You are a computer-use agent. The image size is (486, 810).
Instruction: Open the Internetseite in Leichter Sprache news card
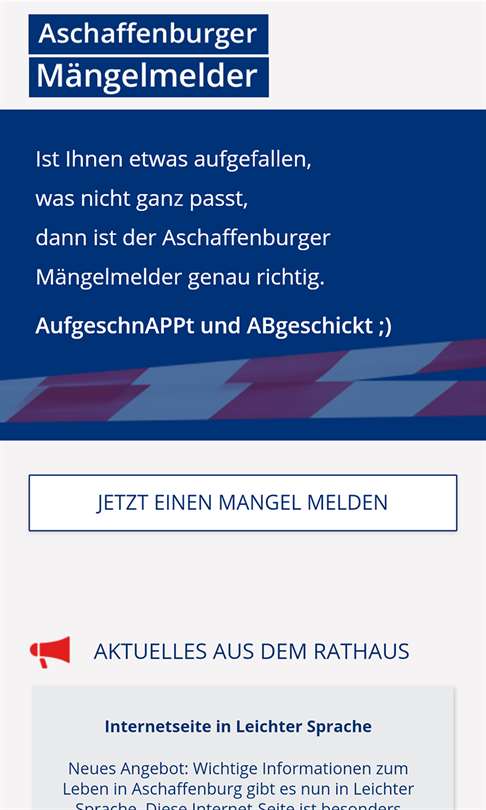[x=243, y=748]
